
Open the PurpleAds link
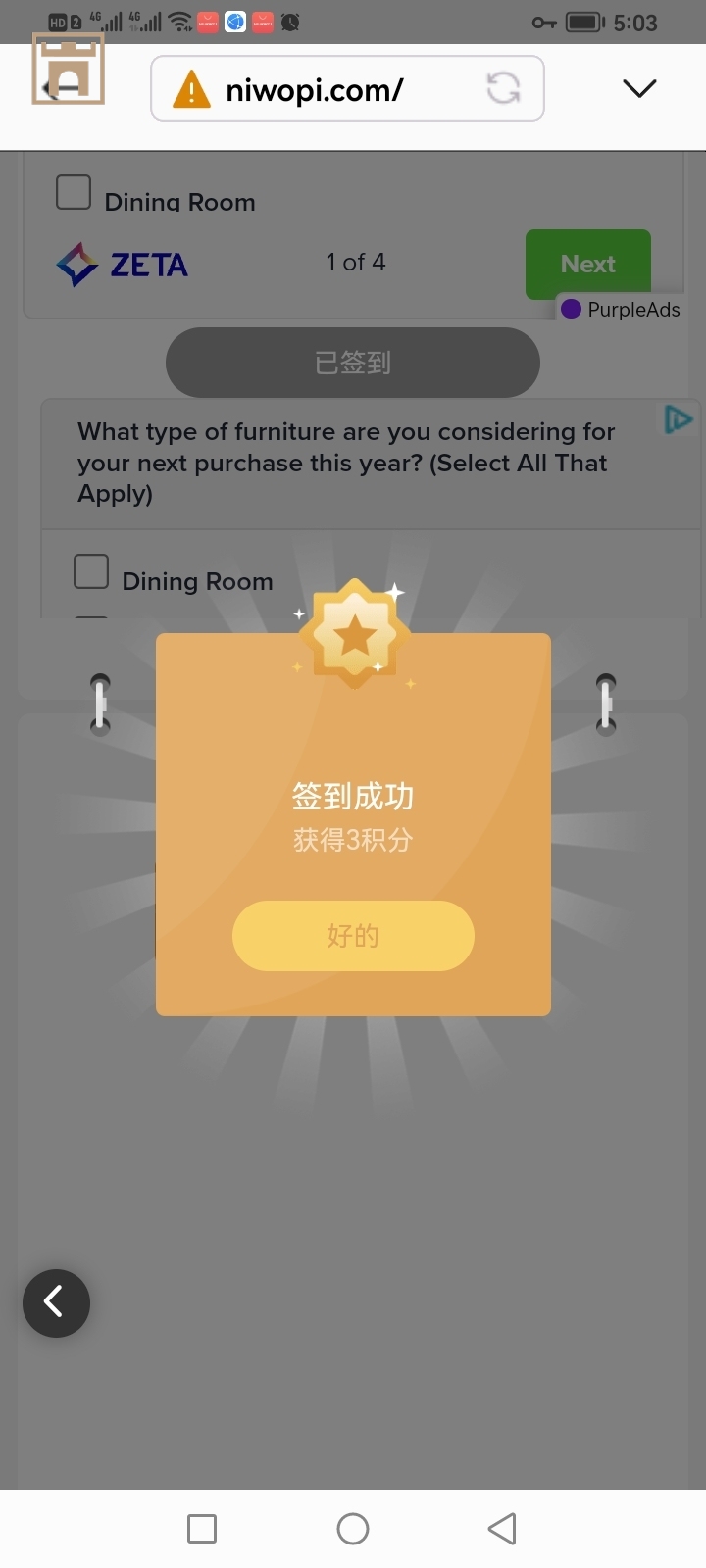[x=622, y=310]
